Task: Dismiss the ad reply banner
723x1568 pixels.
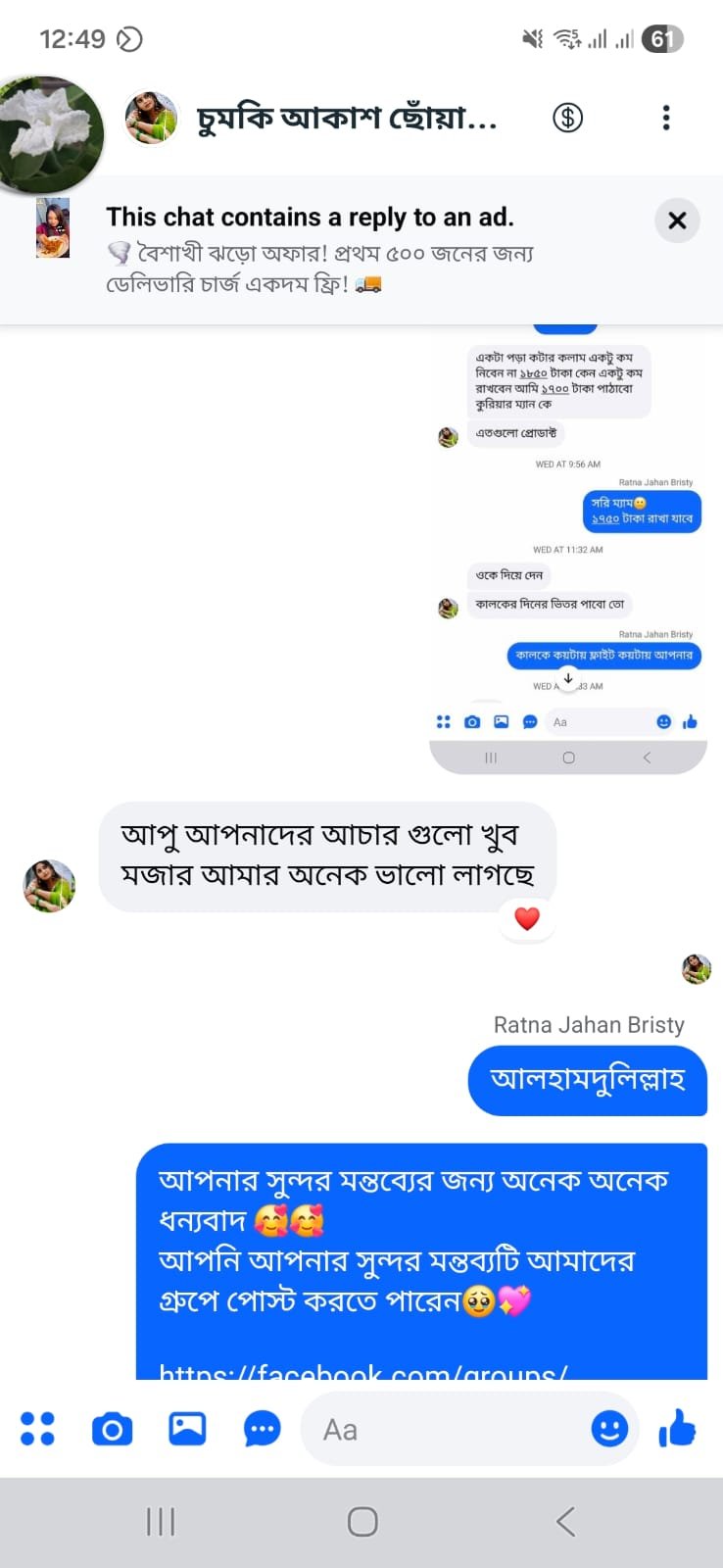Action: coord(677,220)
